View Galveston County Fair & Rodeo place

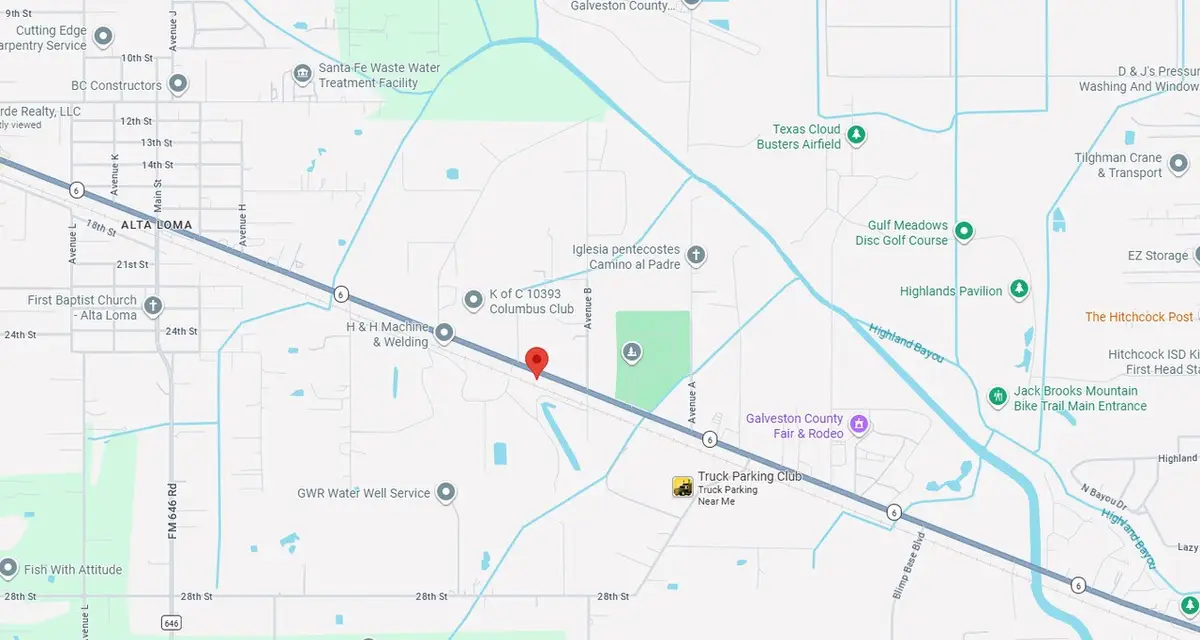858,426
